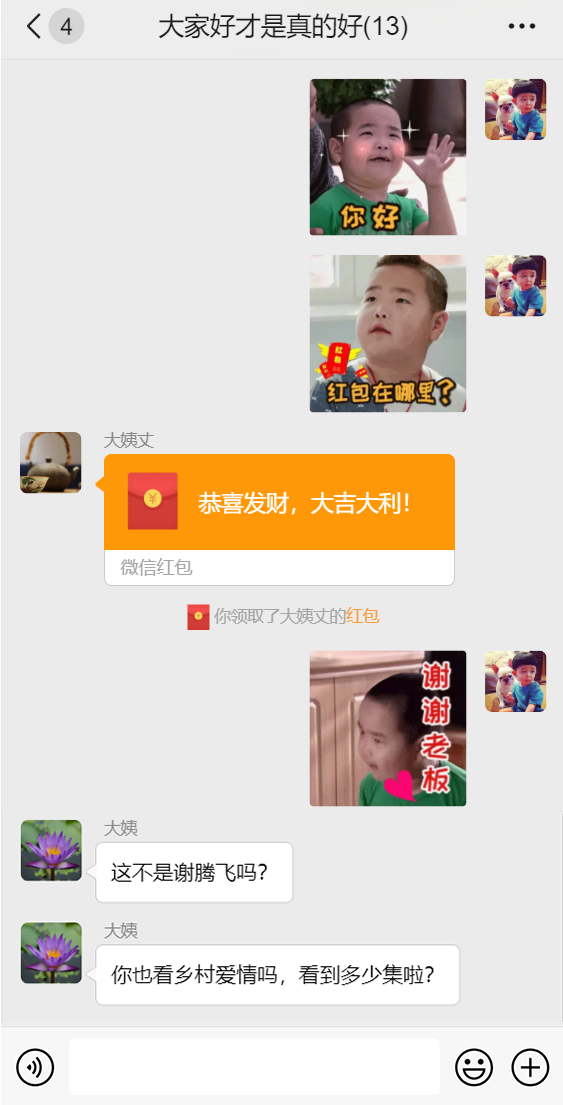
Task: Open the emoji sticker panel
Action: [474, 1067]
